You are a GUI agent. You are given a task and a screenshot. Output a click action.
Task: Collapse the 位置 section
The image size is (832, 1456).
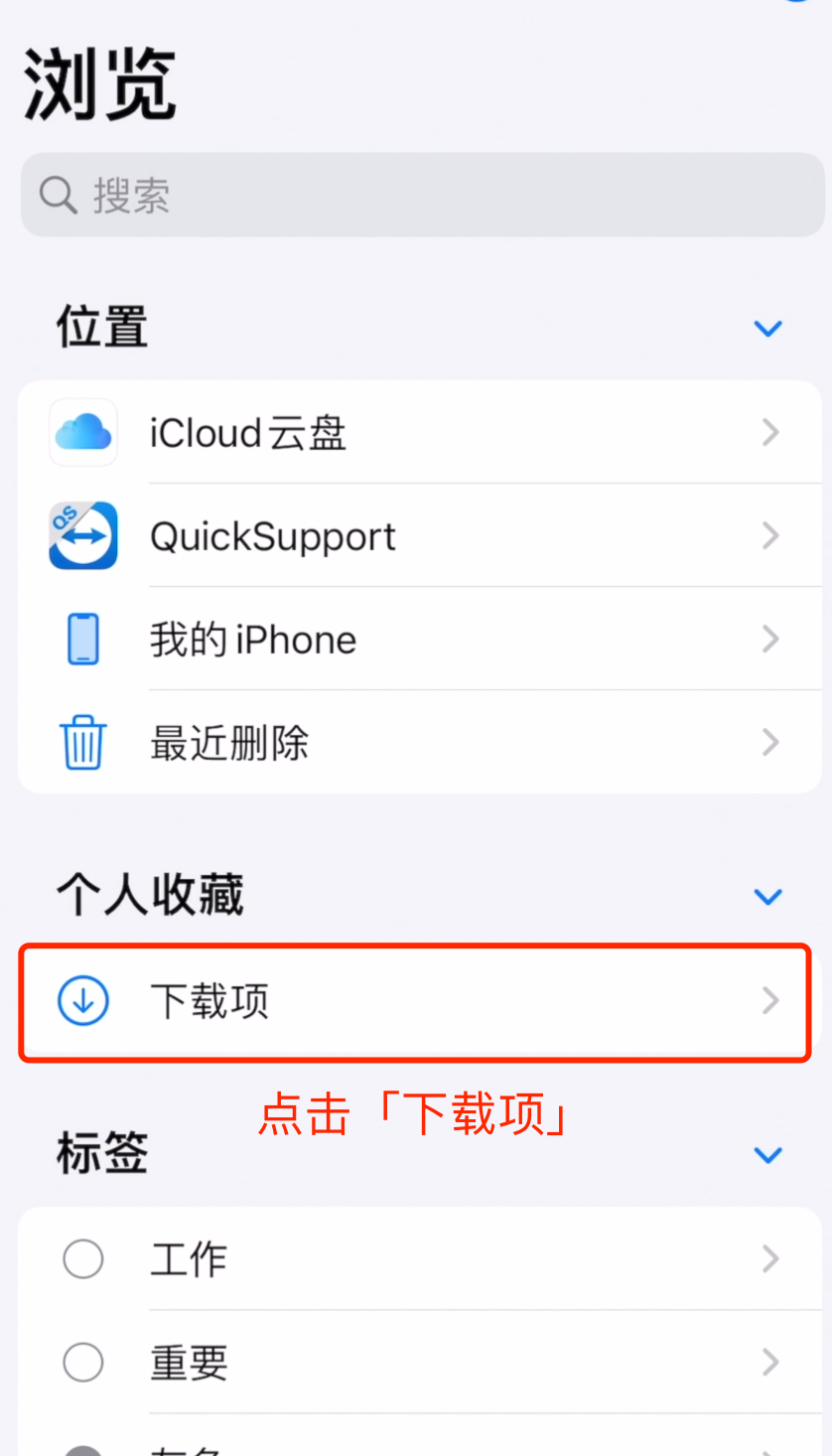767,329
